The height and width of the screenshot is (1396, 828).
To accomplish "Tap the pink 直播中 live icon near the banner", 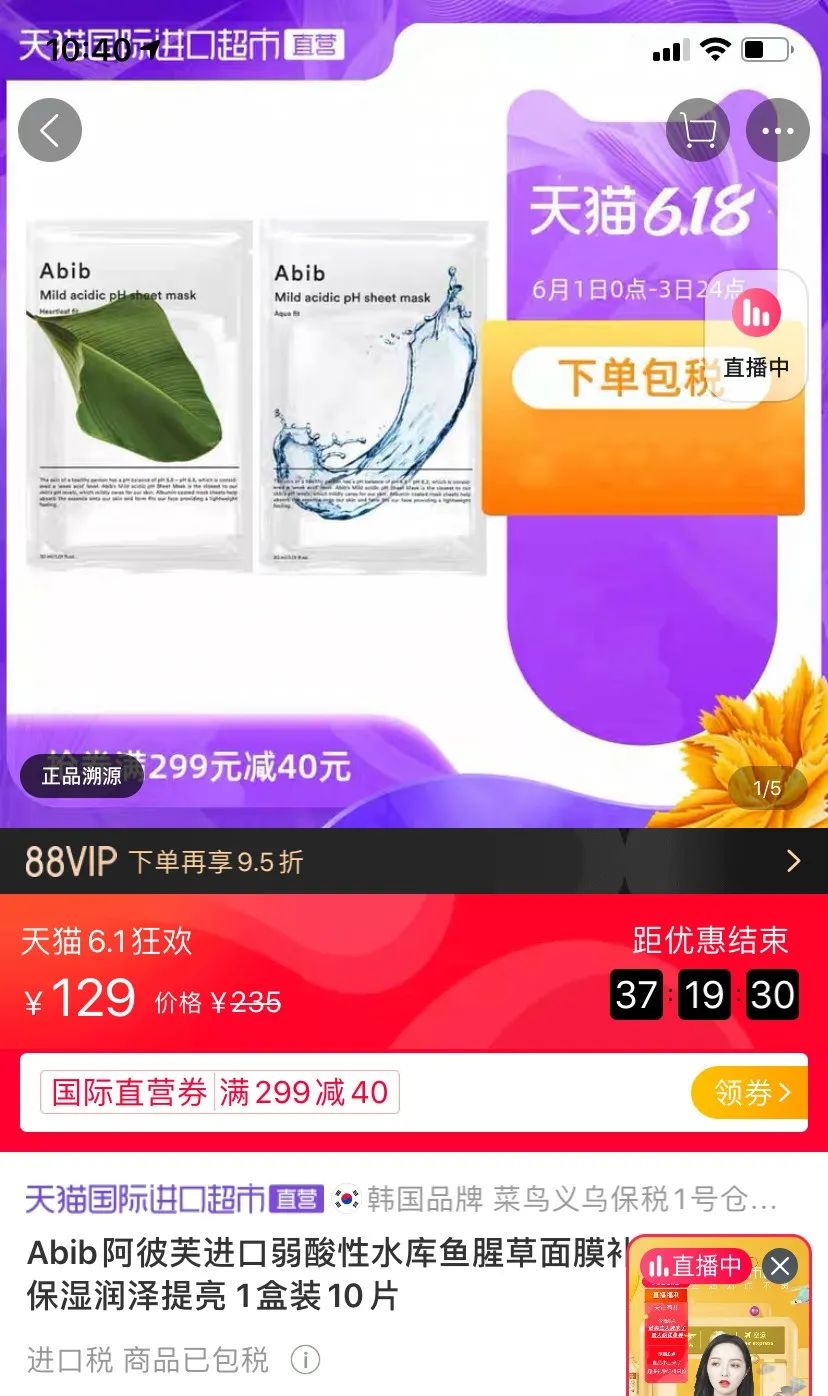I will click(757, 313).
